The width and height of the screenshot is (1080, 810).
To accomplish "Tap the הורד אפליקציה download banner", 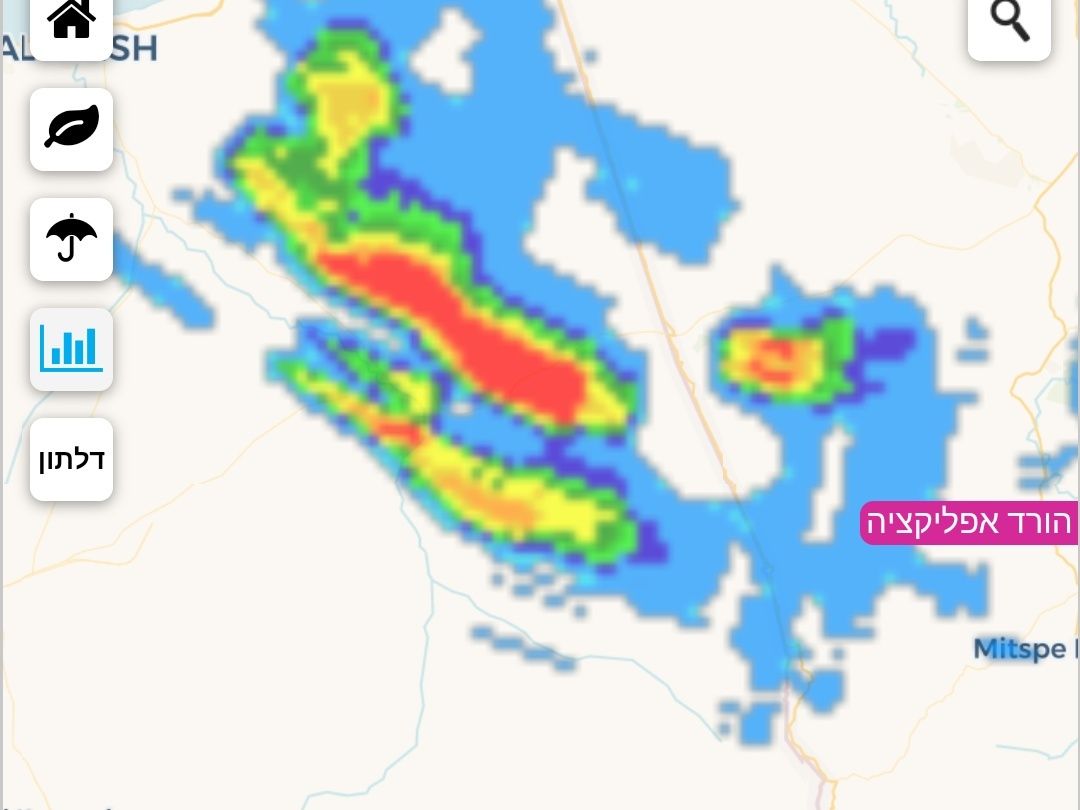I will (x=968, y=523).
